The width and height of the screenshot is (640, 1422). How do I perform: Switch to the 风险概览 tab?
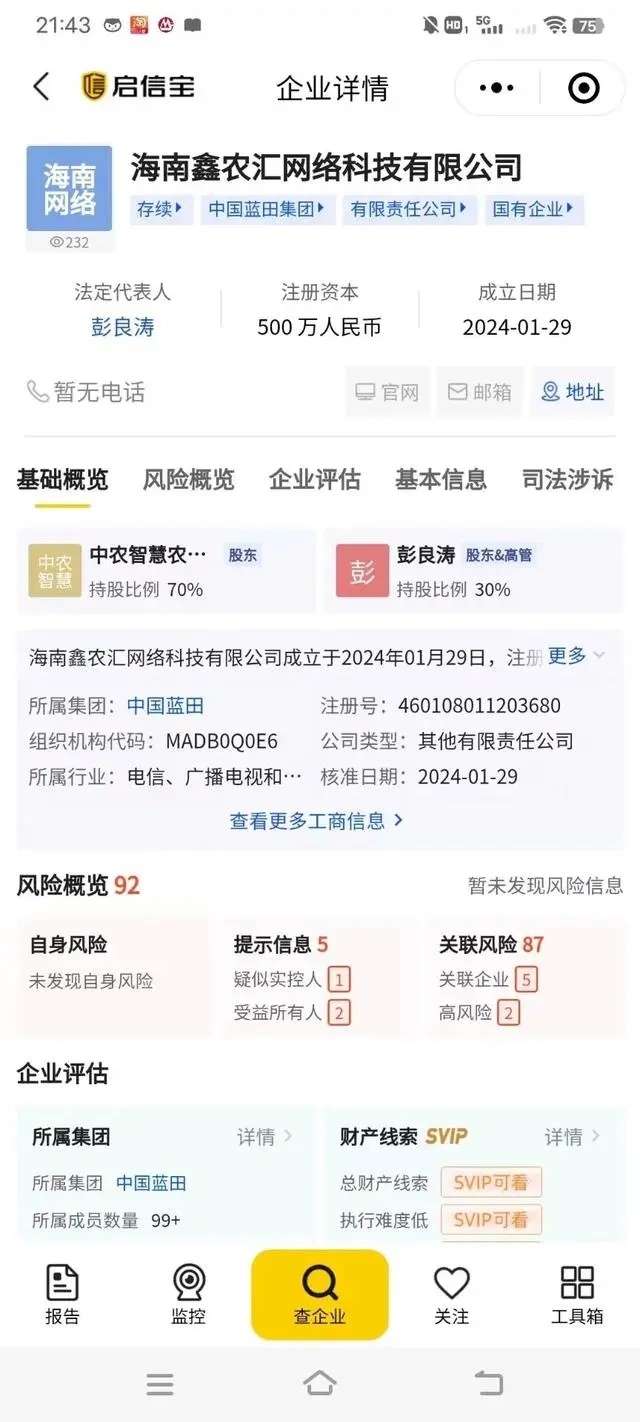tap(188, 480)
